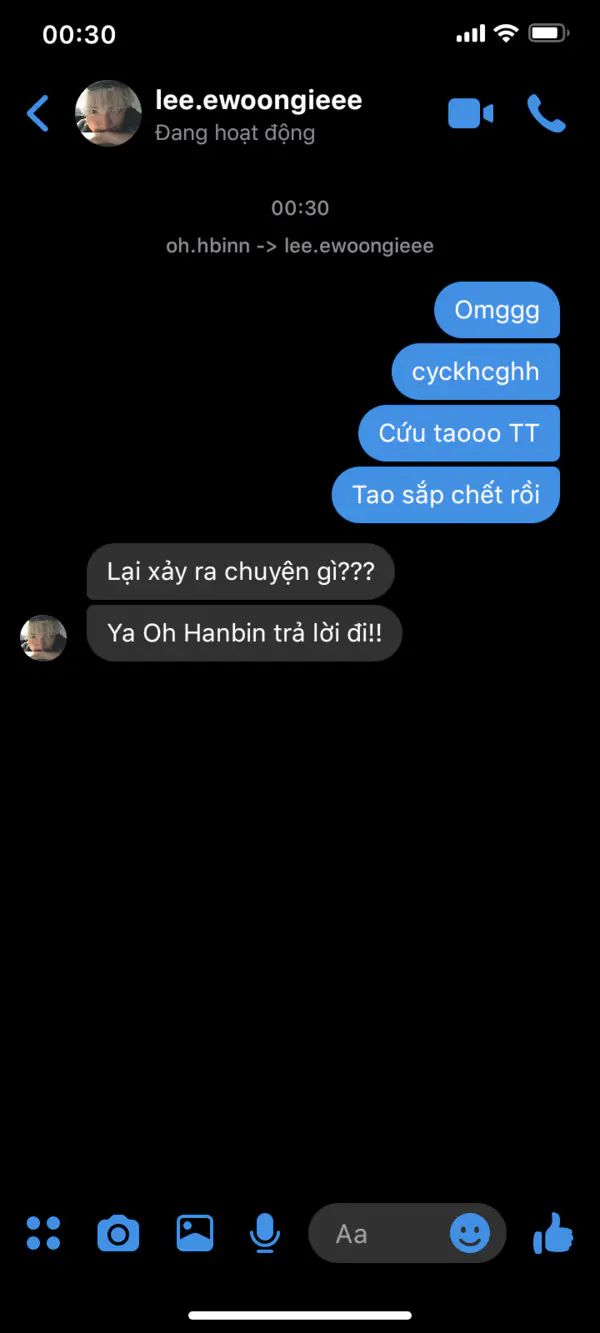Open the camera to take a photo

coord(118,1233)
